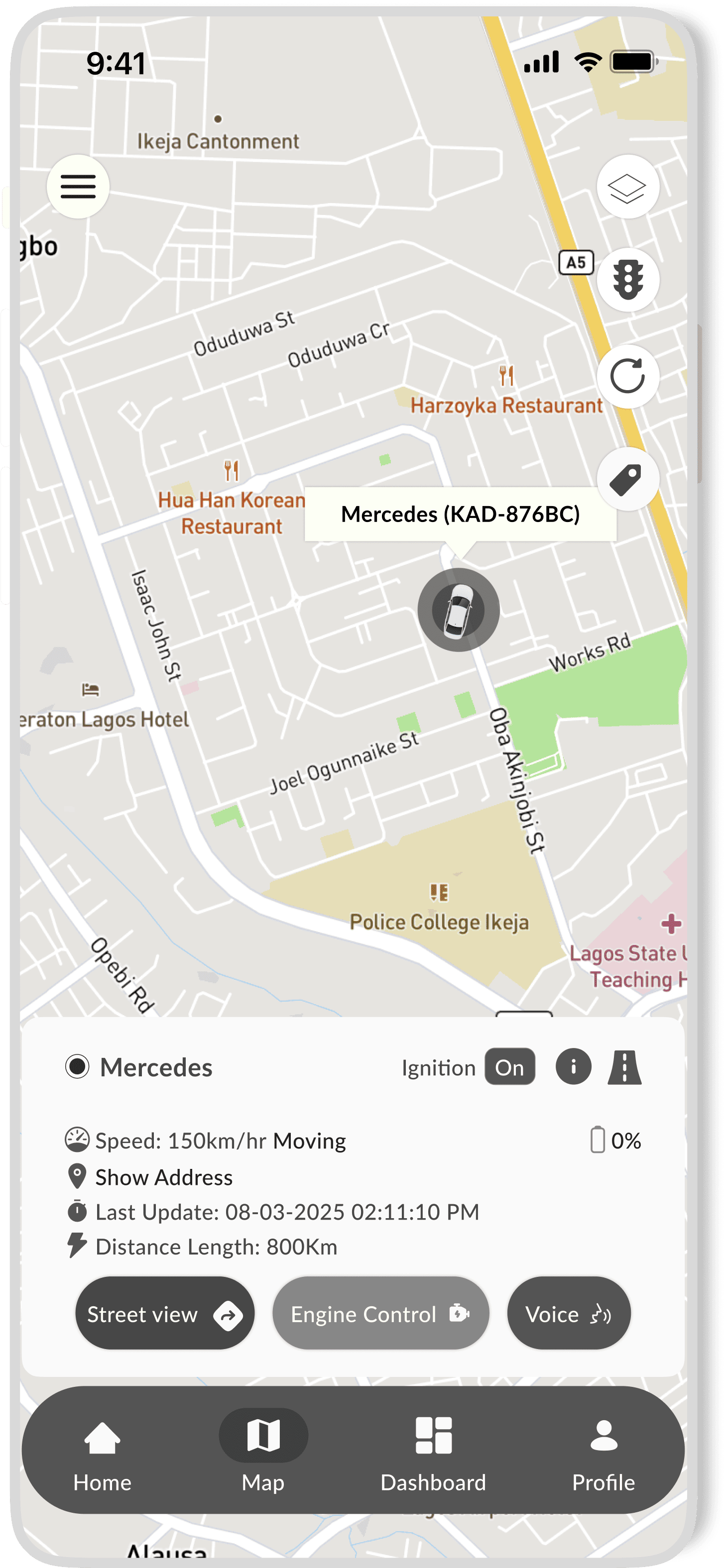Open the road route history icon
The image size is (725, 1568).
point(624,1067)
